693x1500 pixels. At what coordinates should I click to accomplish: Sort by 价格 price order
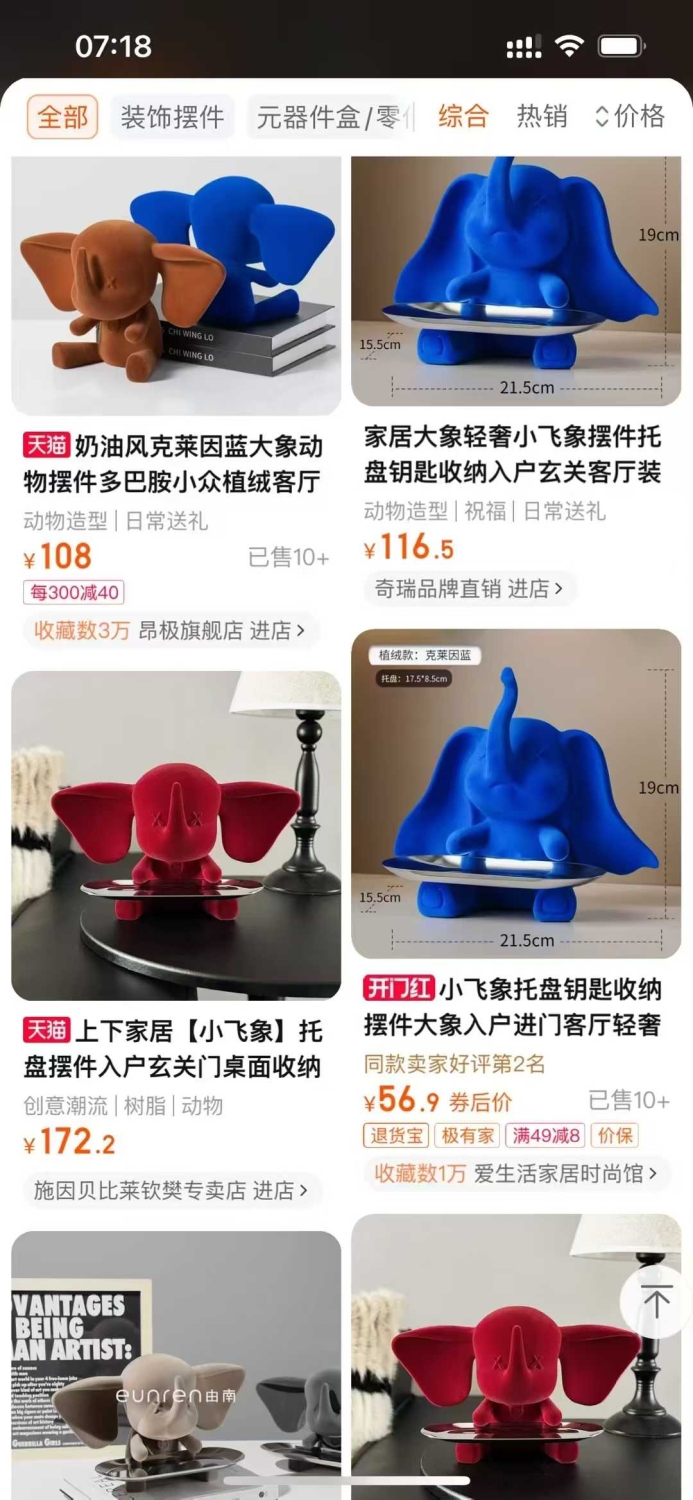coord(630,116)
